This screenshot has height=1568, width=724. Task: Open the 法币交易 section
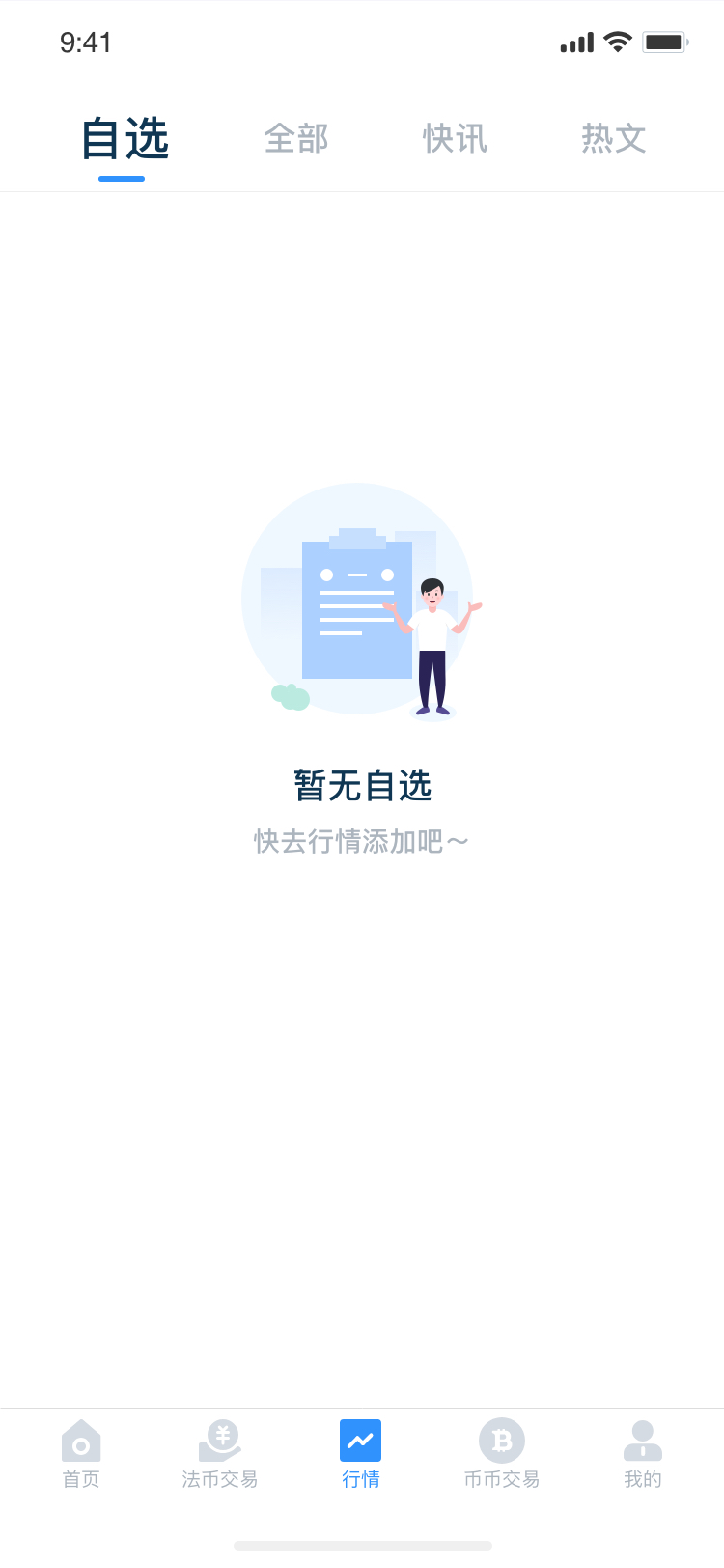tap(220, 1453)
